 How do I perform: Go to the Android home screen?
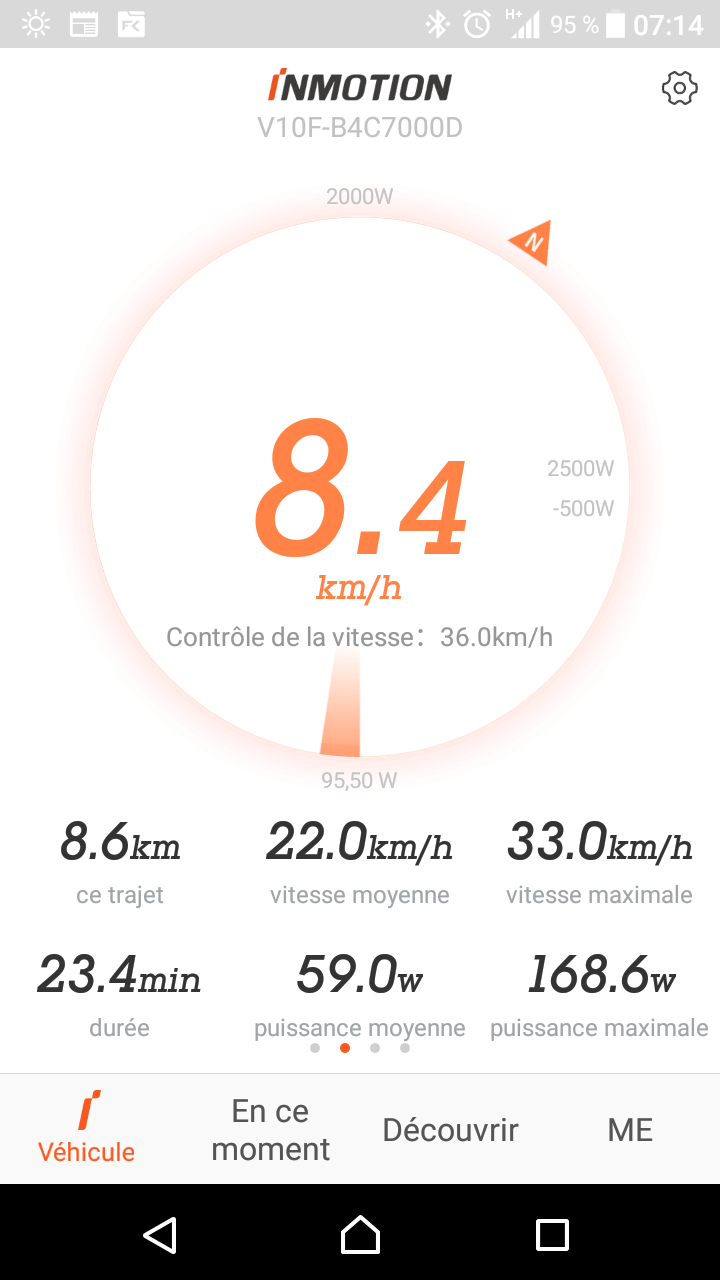360,1234
